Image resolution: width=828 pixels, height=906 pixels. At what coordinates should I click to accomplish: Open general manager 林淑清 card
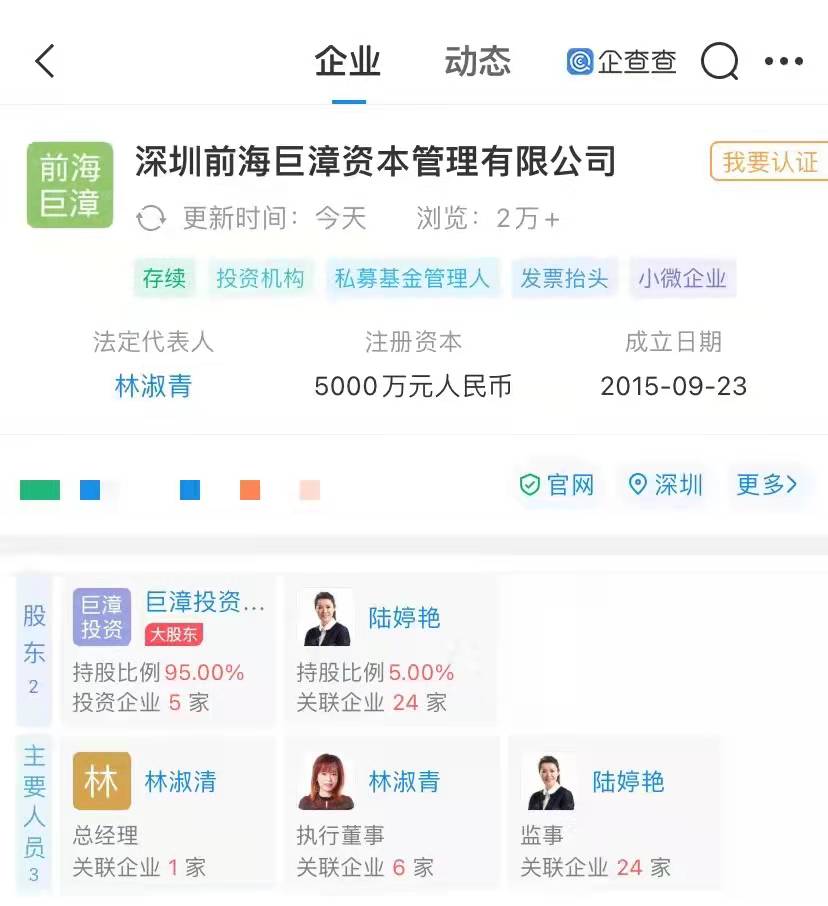[x=168, y=812]
